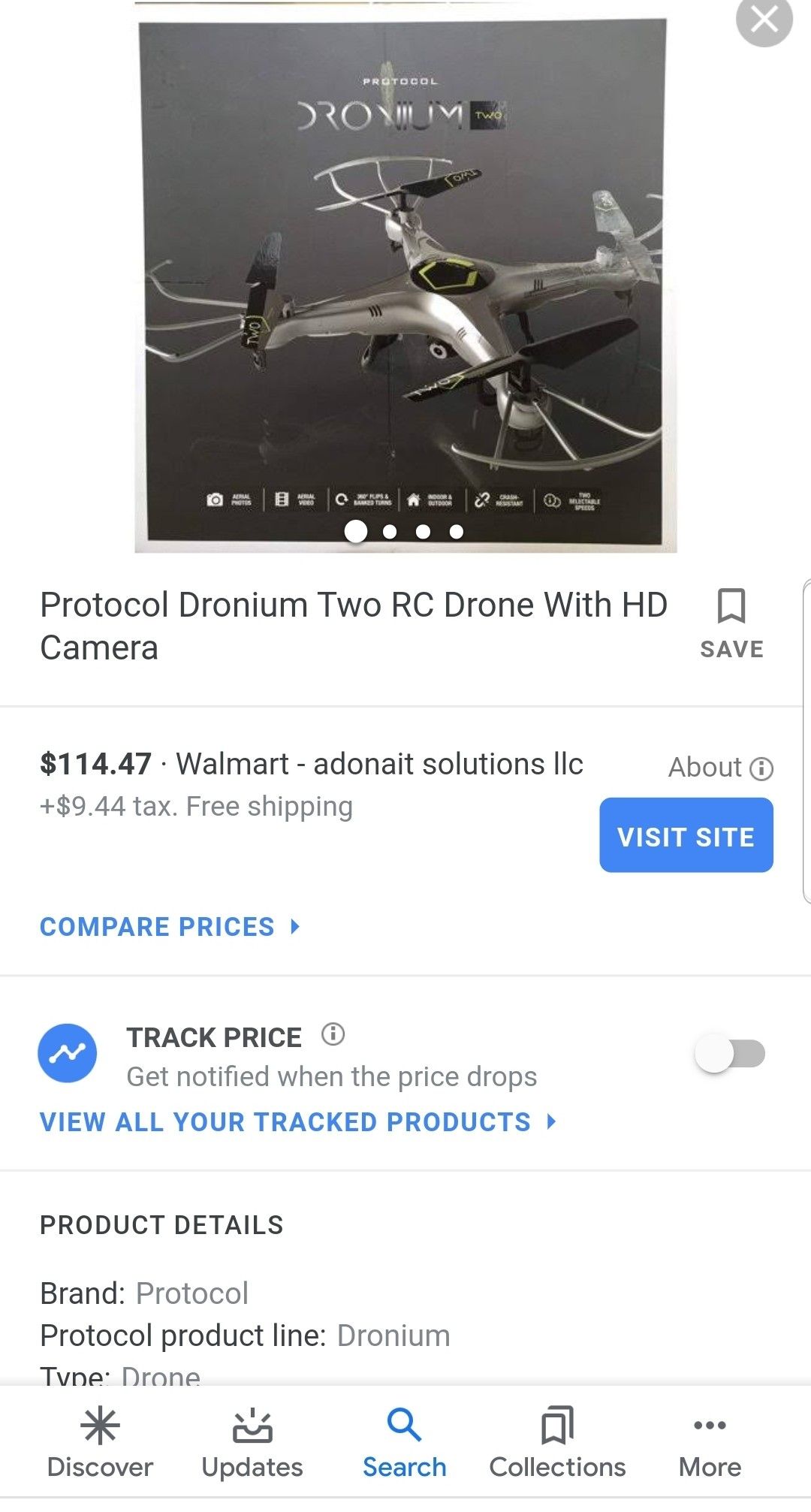Open the About info for this listing
Viewport: 811px width, 1512px height.
click(720, 768)
